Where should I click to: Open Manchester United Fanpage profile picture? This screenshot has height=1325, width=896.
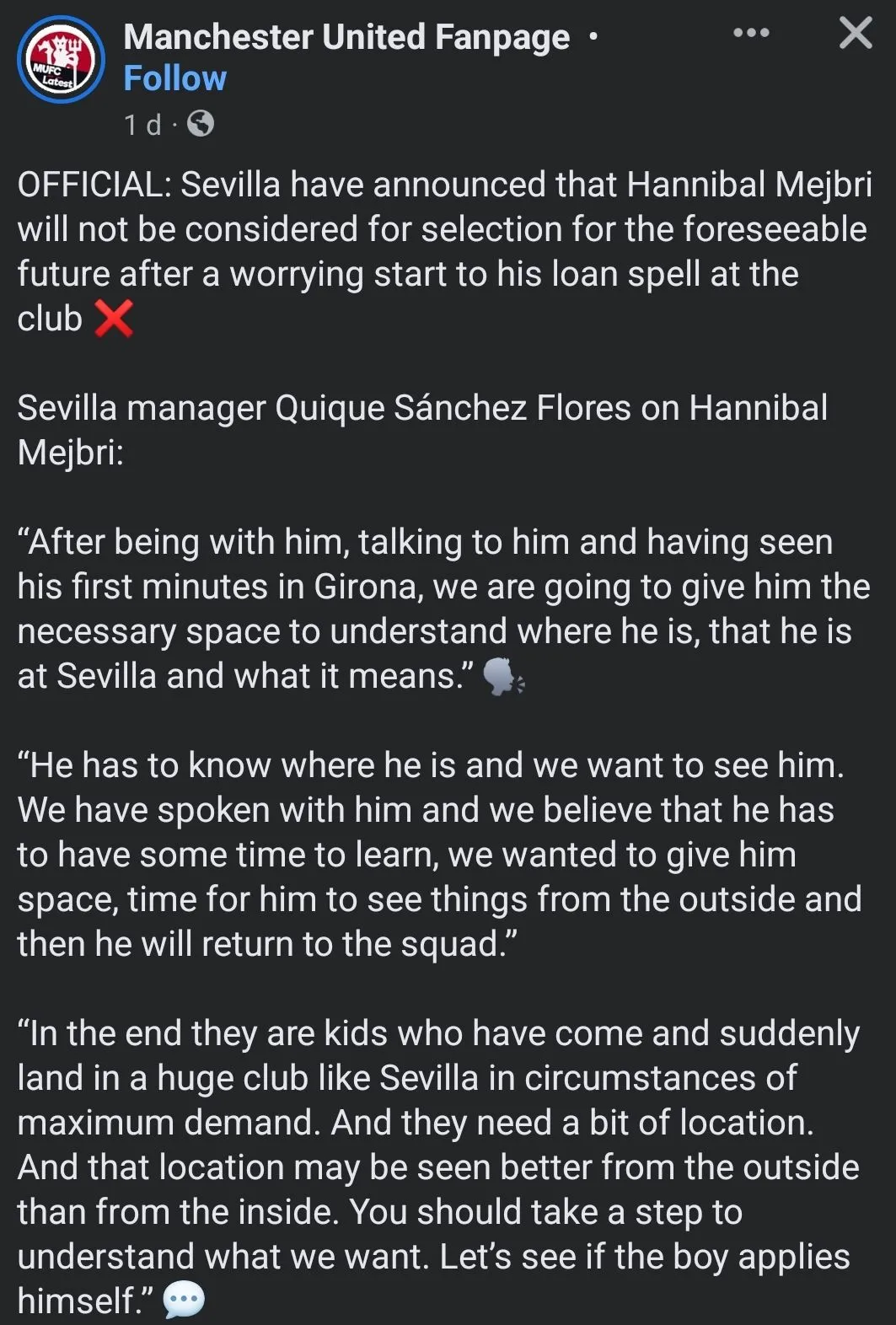(61, 61)
